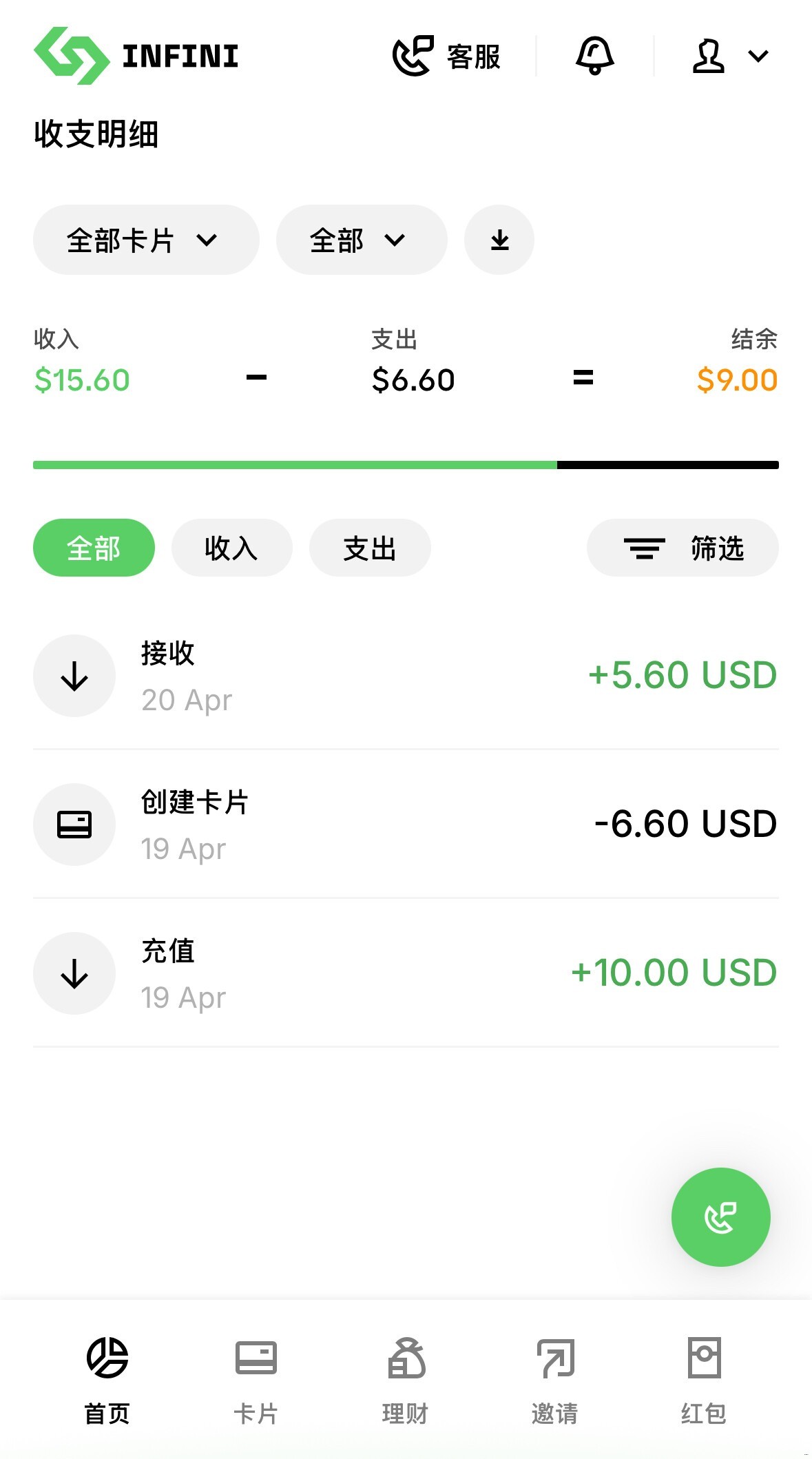812x1459 pixels.
Task: View the 创建卡片 transaction details
Action: pyautogui.click(x=405, y=825)
